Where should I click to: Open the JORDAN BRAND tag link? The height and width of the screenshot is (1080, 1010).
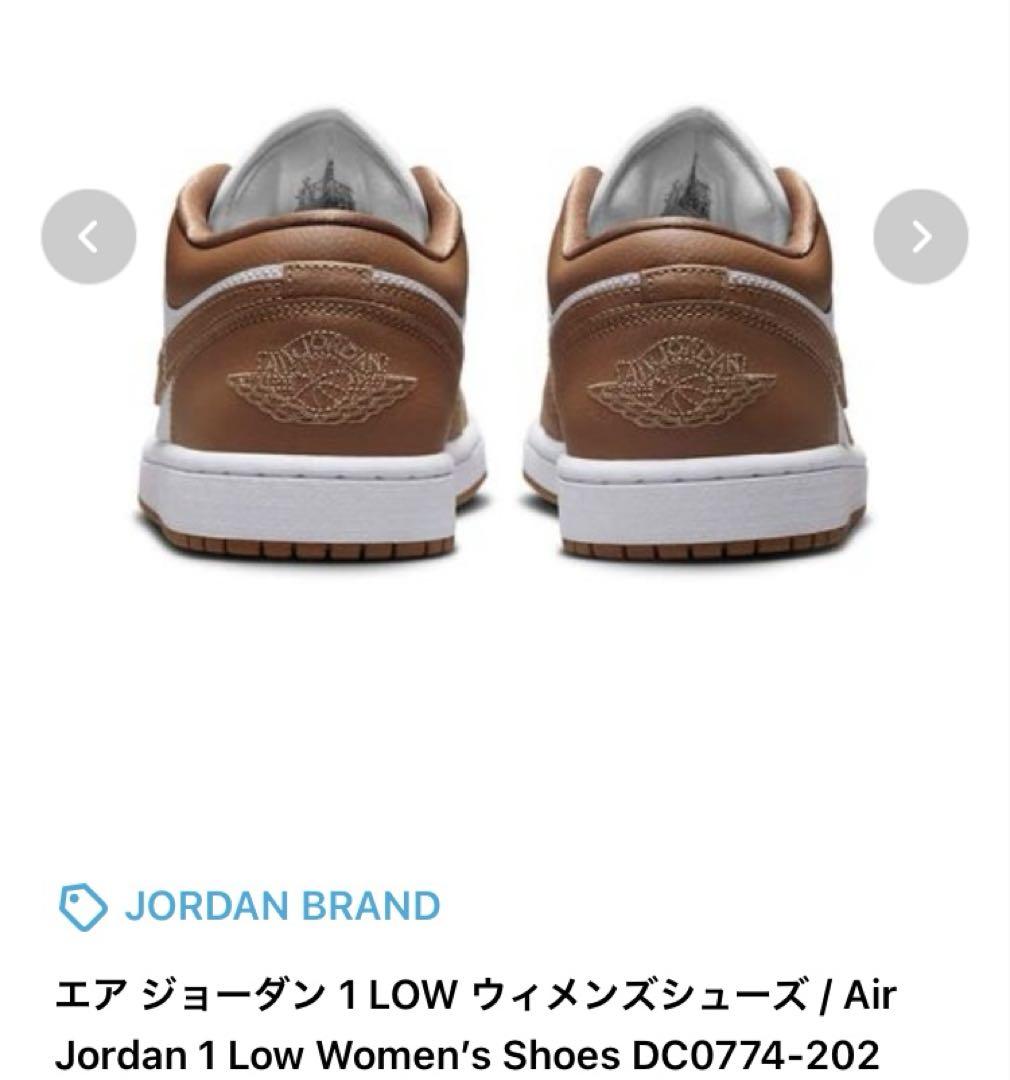point(281,906)
